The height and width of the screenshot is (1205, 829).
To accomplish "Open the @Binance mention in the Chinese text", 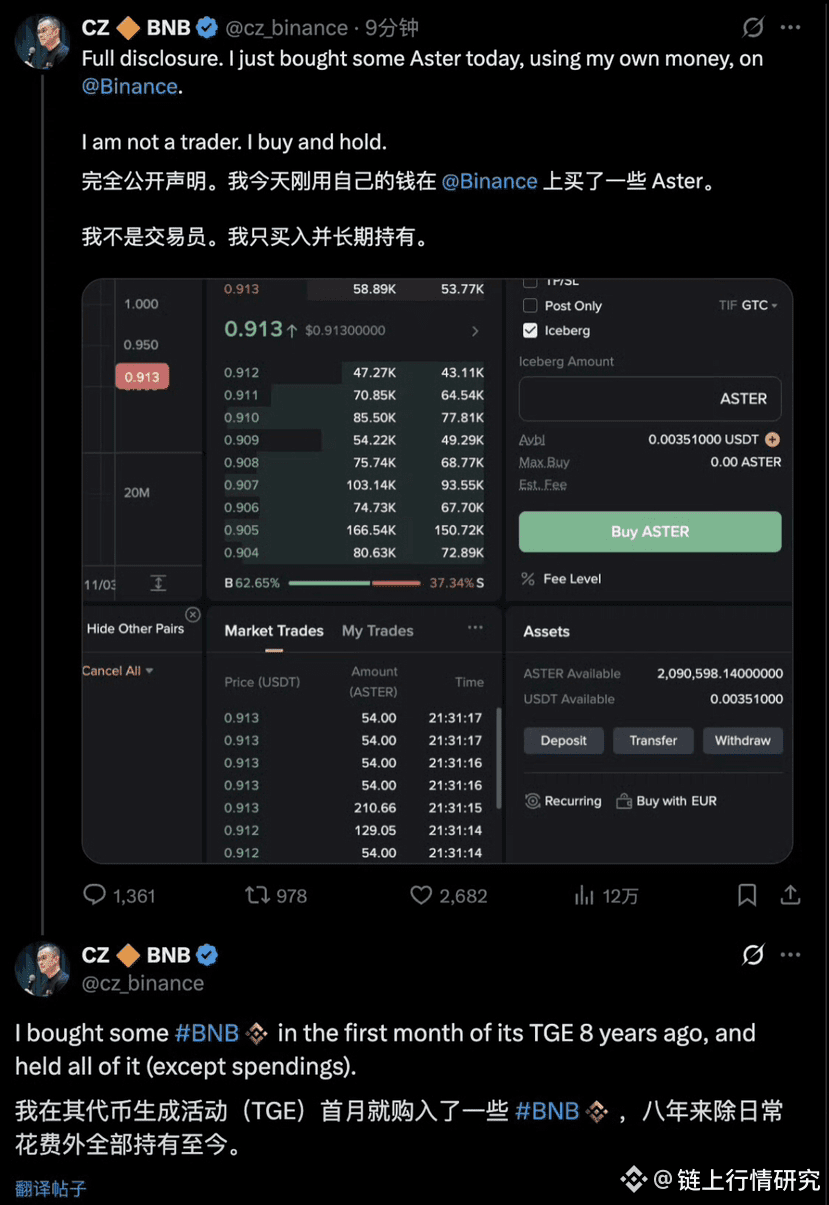I will pos(489,181).
